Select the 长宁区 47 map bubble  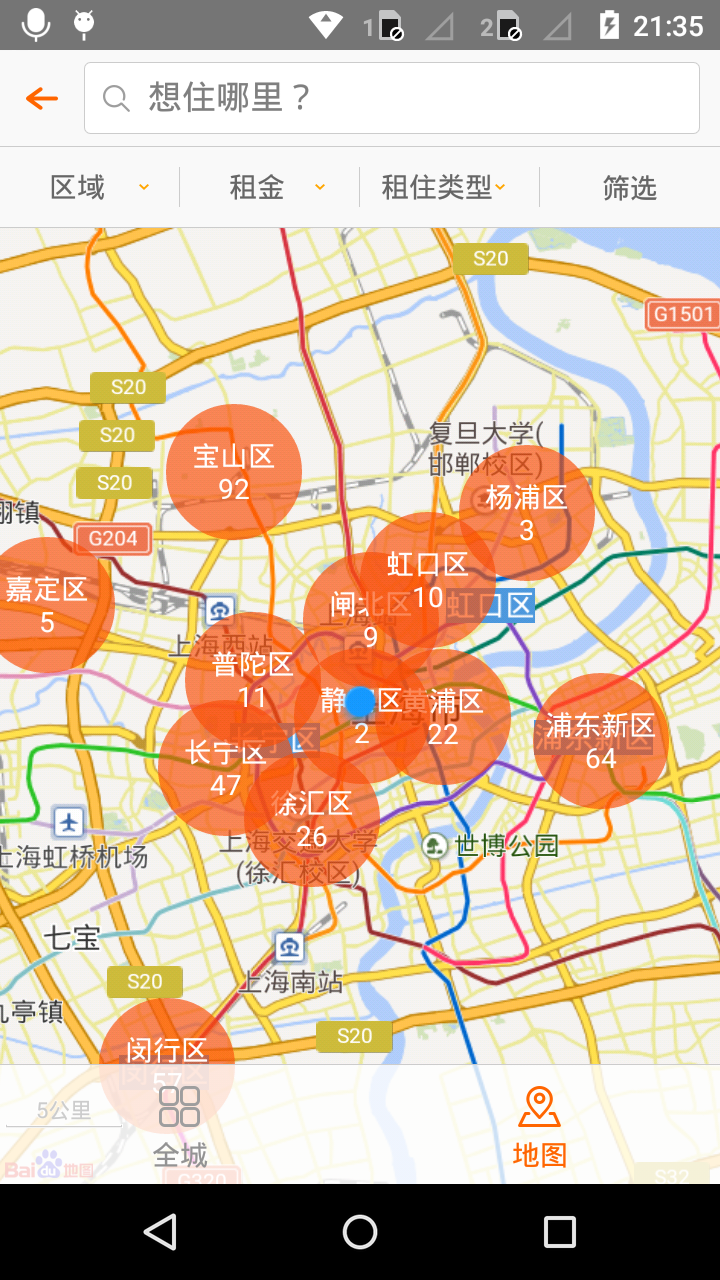pos(226,768)
